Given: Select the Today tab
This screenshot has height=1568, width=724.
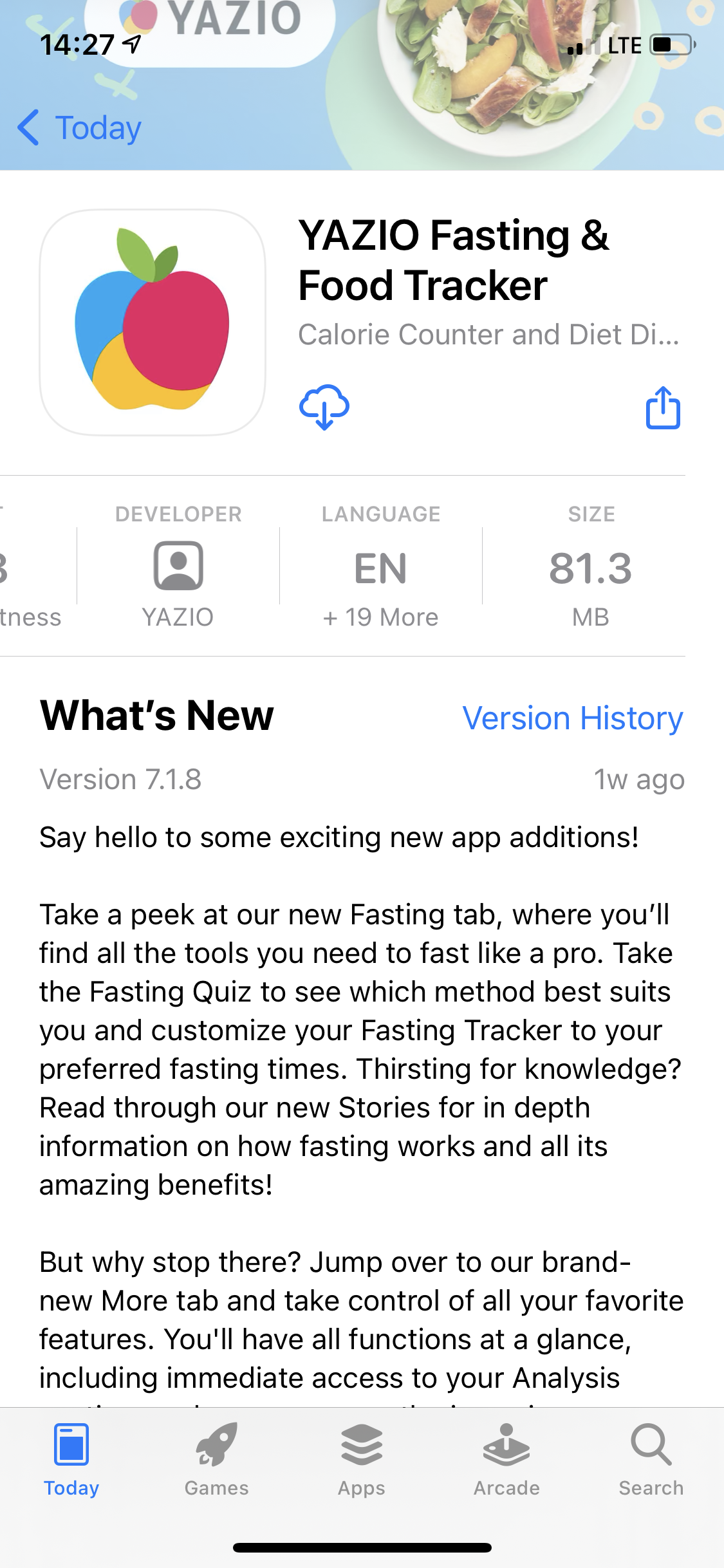Looking at the screenshot, I should 71,1460.
